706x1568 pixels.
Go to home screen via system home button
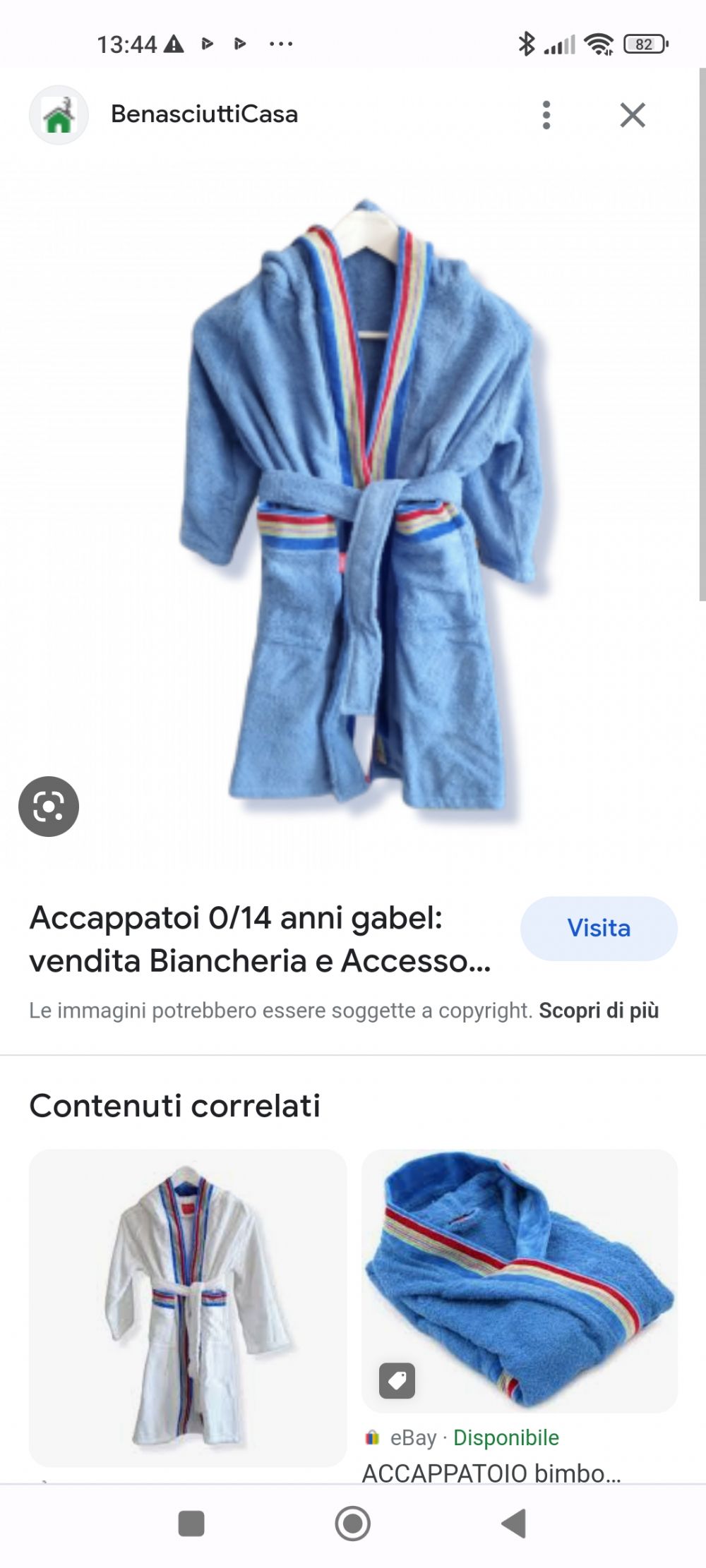coord(353,1523)
